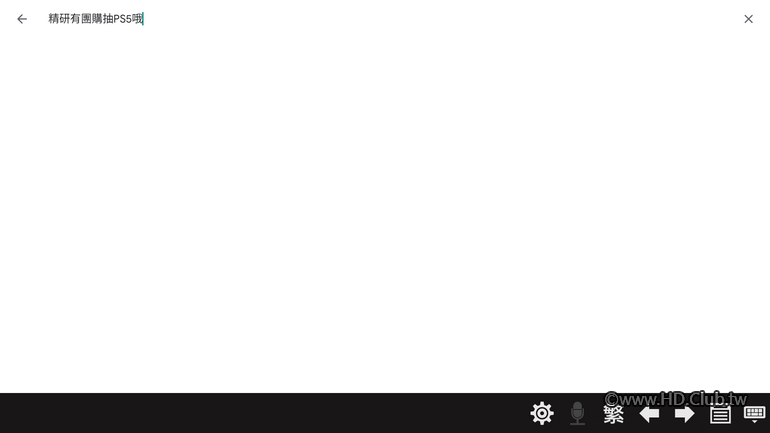Go back with the arrow icon
This screenshot has height=433, width=770.
22,19
